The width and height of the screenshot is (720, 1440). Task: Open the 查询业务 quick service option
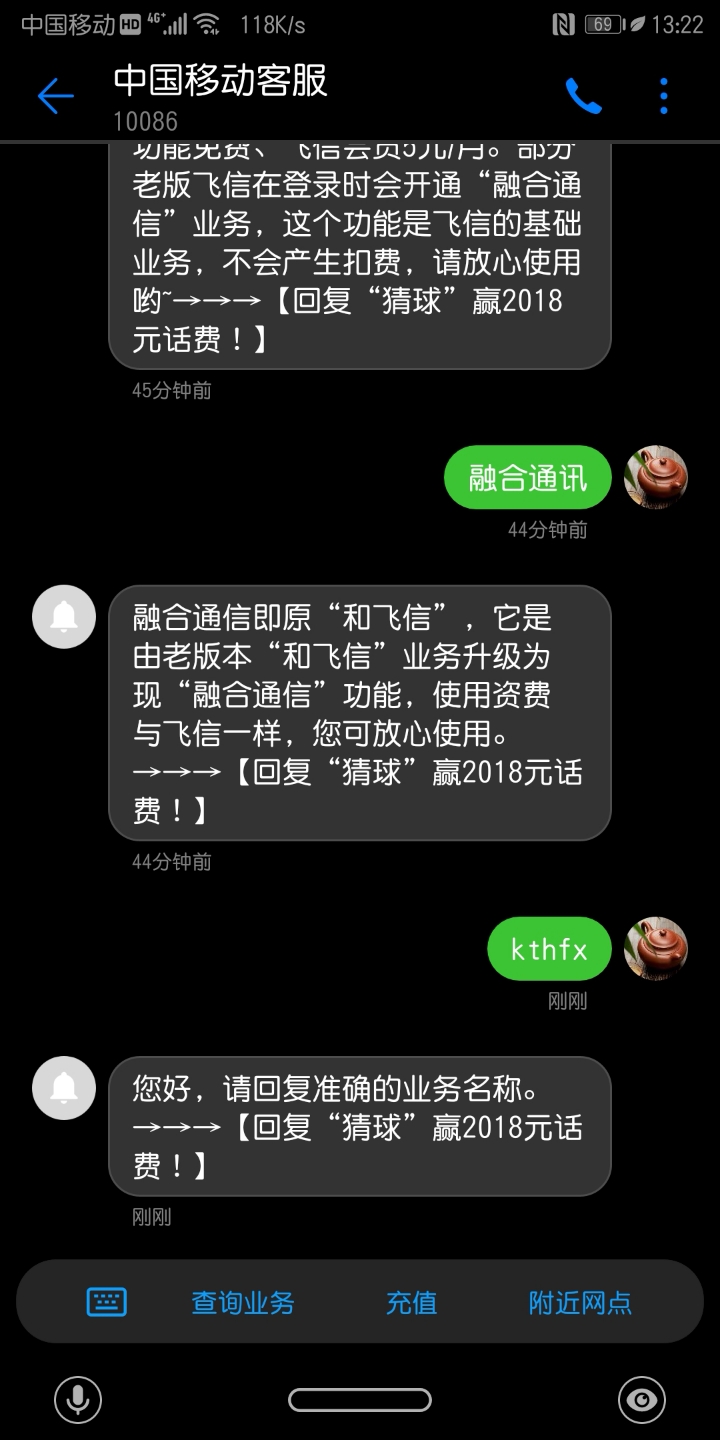click(x=242, y=1302)
